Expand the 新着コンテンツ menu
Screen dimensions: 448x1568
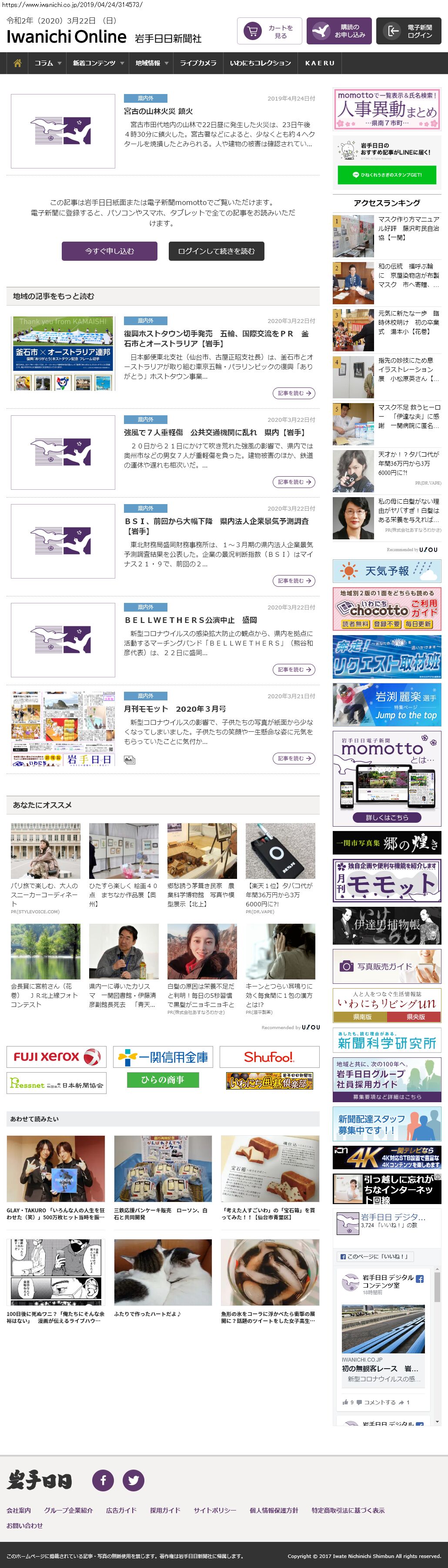97,63
